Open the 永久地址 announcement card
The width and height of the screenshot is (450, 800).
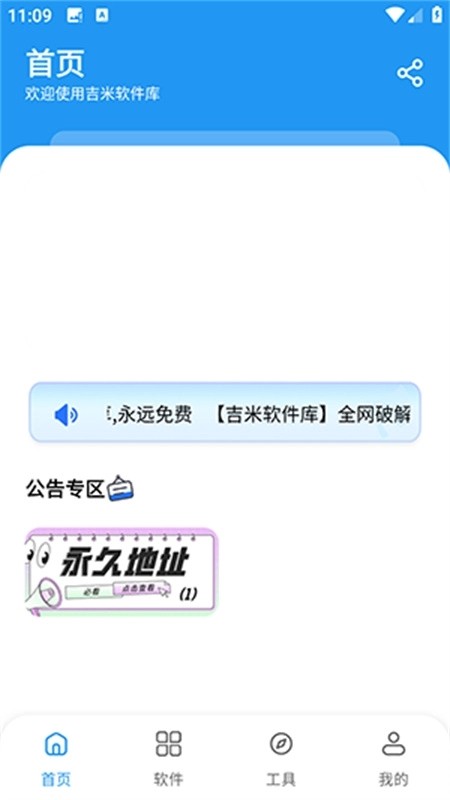(121, 571)
